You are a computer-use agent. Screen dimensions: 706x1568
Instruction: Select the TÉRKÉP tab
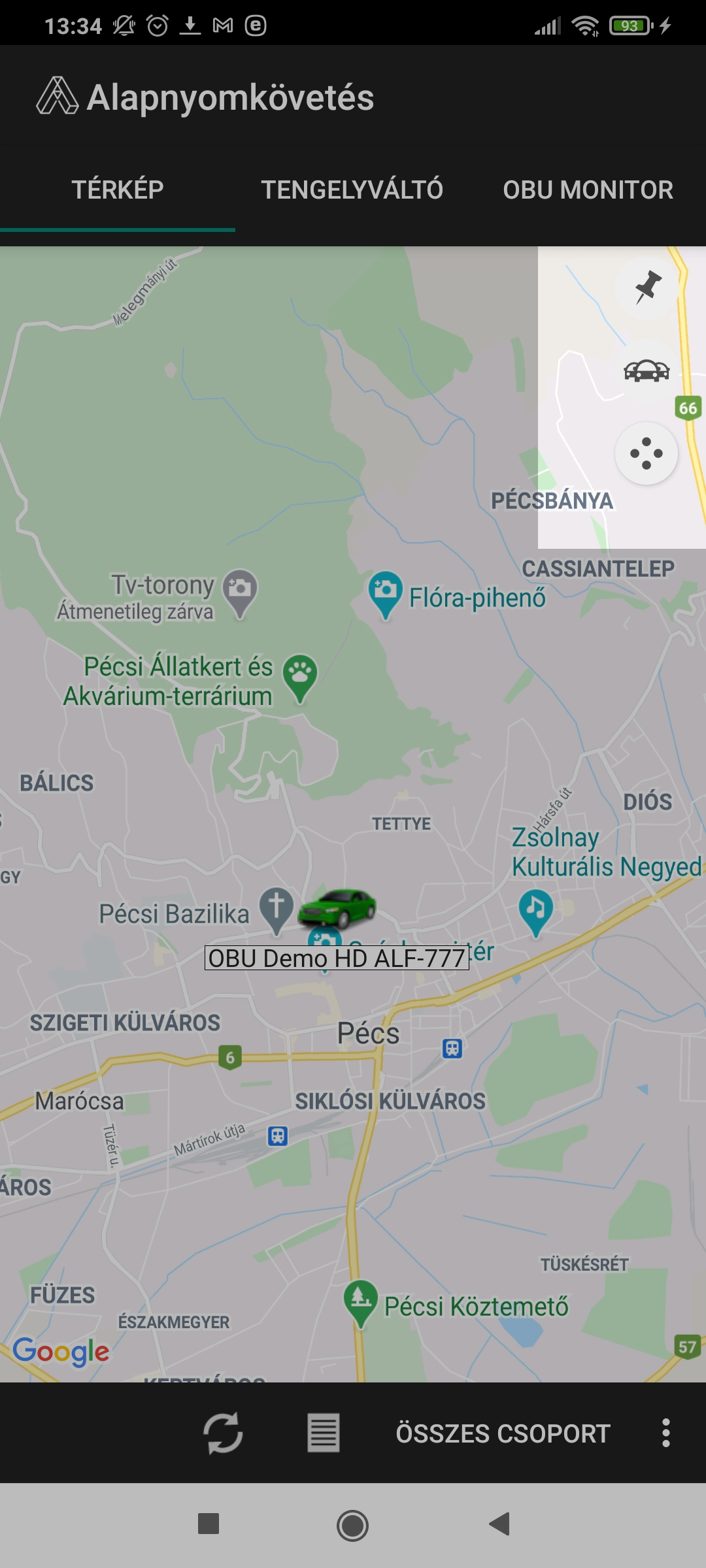point(118,190)
